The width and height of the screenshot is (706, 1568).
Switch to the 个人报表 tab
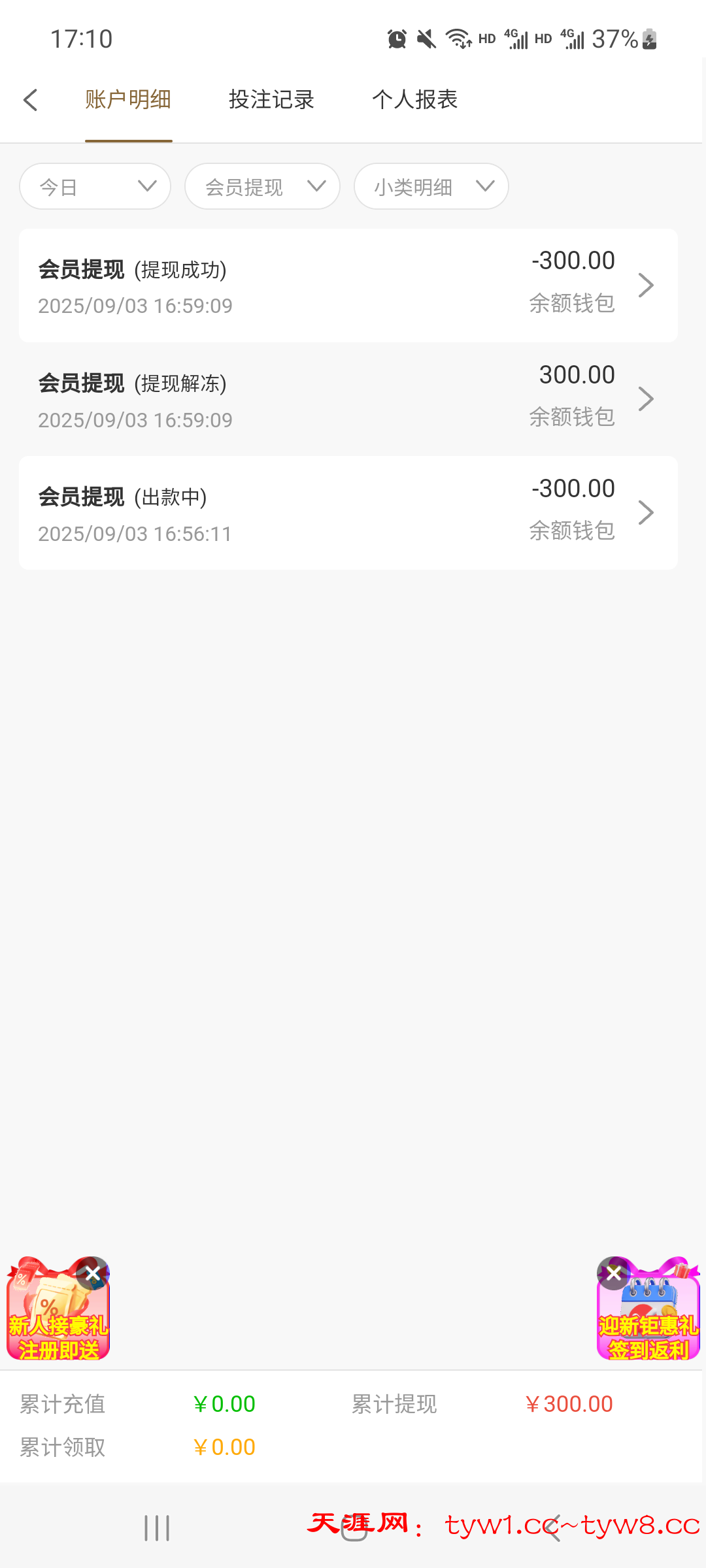coord(414,100)
